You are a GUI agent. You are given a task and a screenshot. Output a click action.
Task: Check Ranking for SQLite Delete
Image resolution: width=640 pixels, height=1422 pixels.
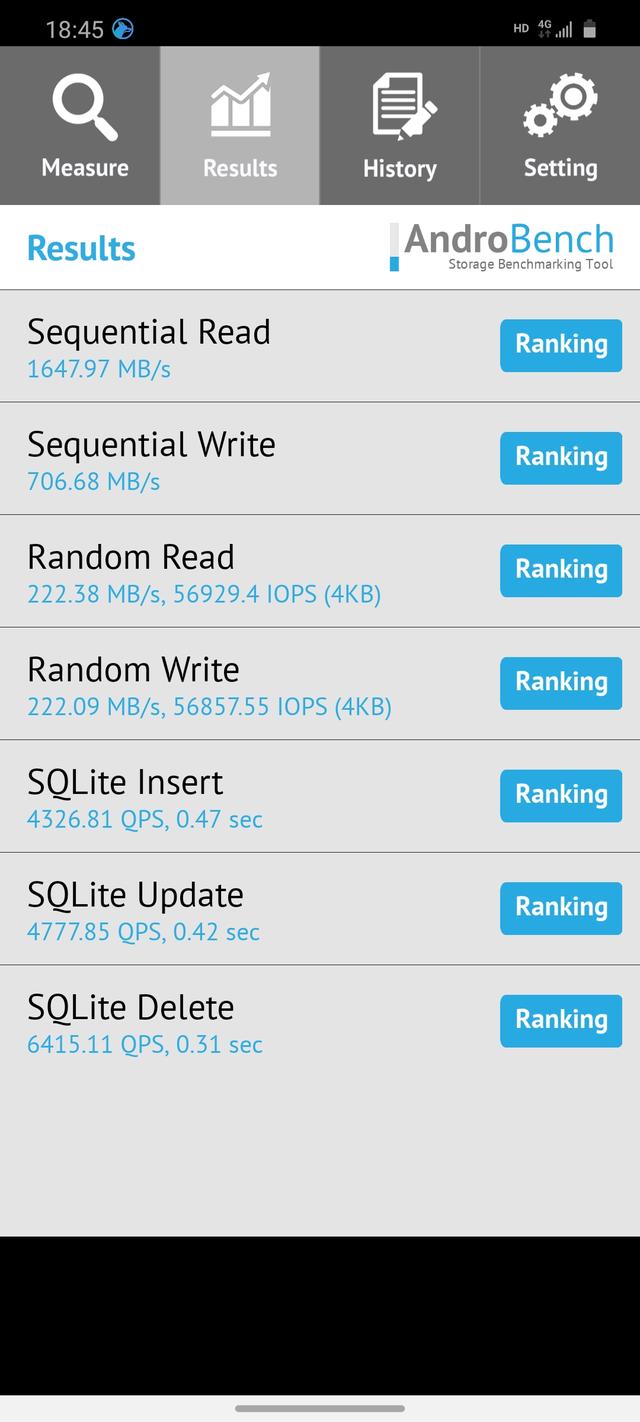pyautogui.click(x=561, y=1020)
